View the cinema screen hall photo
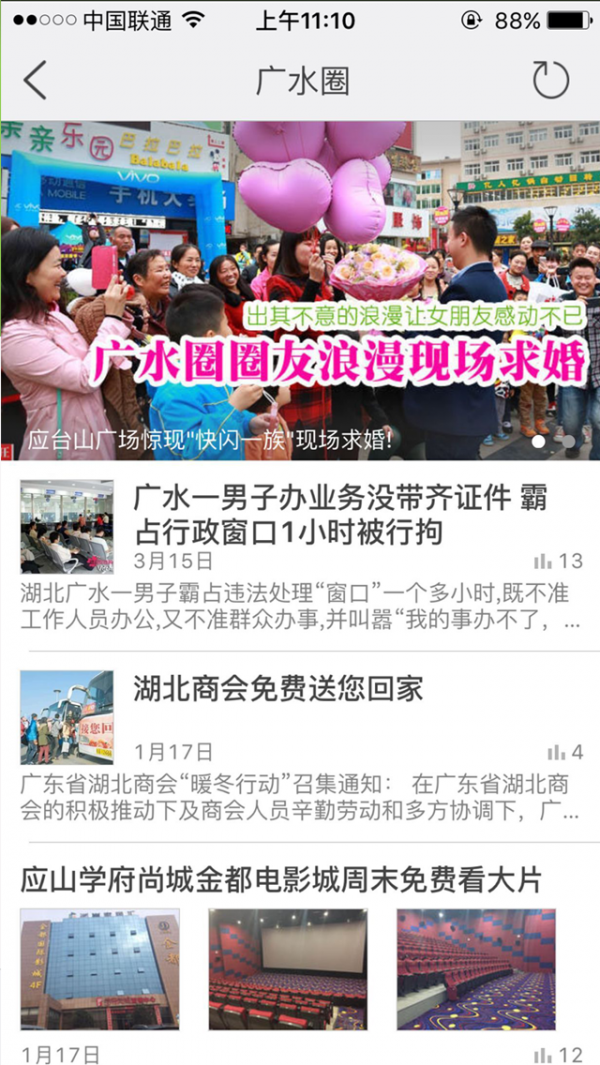Viewport: 600px width, 1065px height. click(288, 968)
